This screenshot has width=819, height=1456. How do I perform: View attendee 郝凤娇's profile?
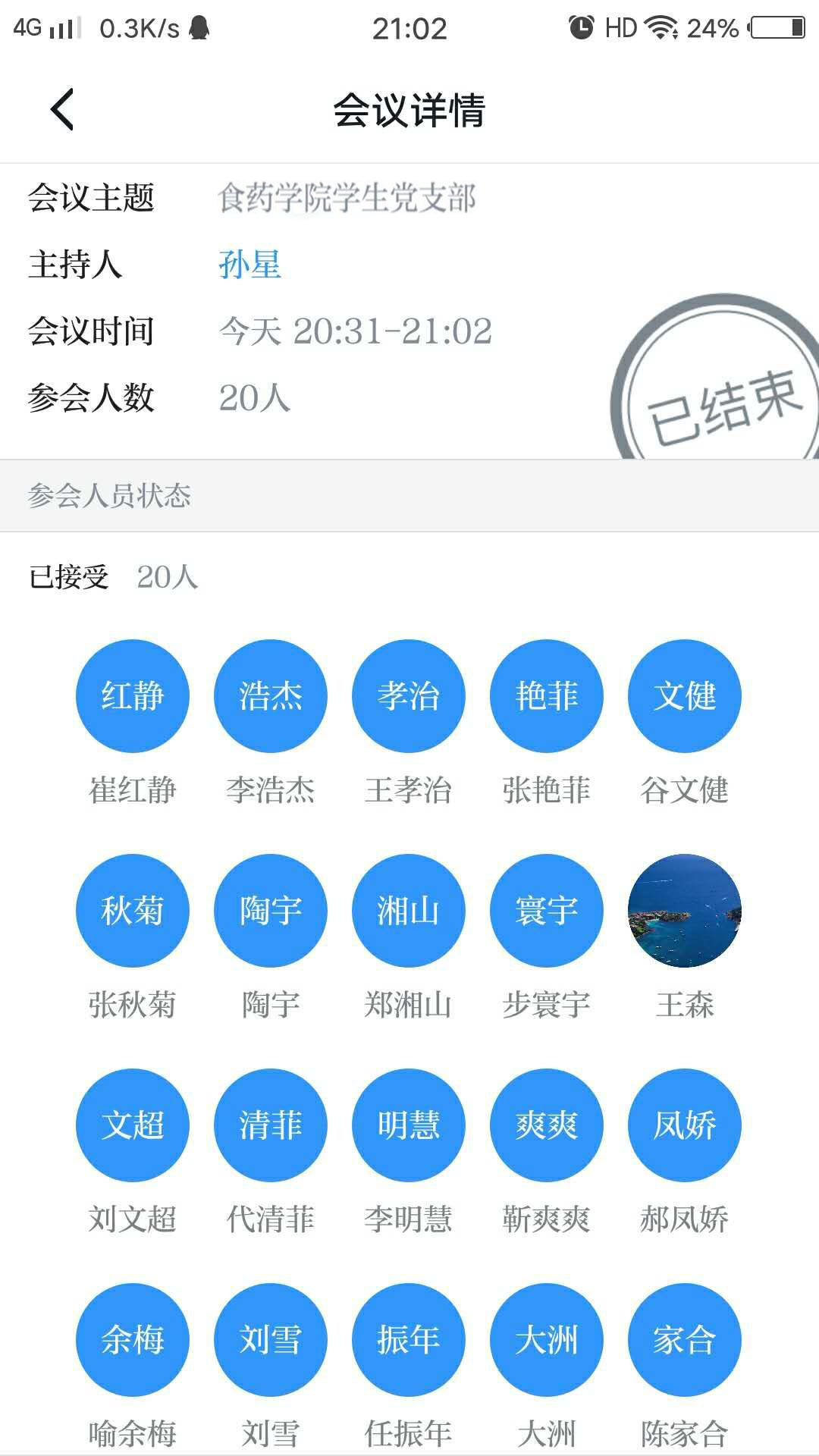685,1125
